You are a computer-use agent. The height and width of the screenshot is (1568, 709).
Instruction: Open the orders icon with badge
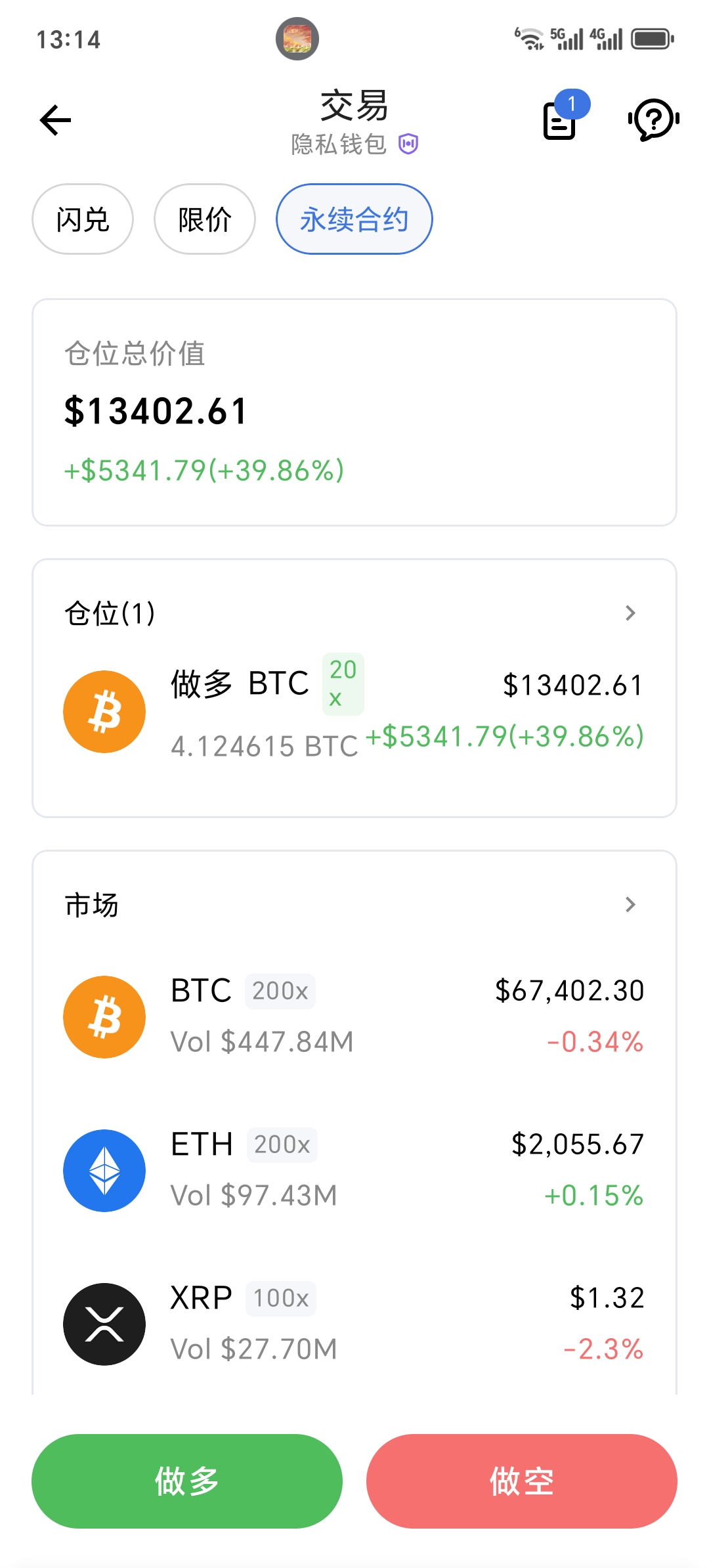[560, 121]
